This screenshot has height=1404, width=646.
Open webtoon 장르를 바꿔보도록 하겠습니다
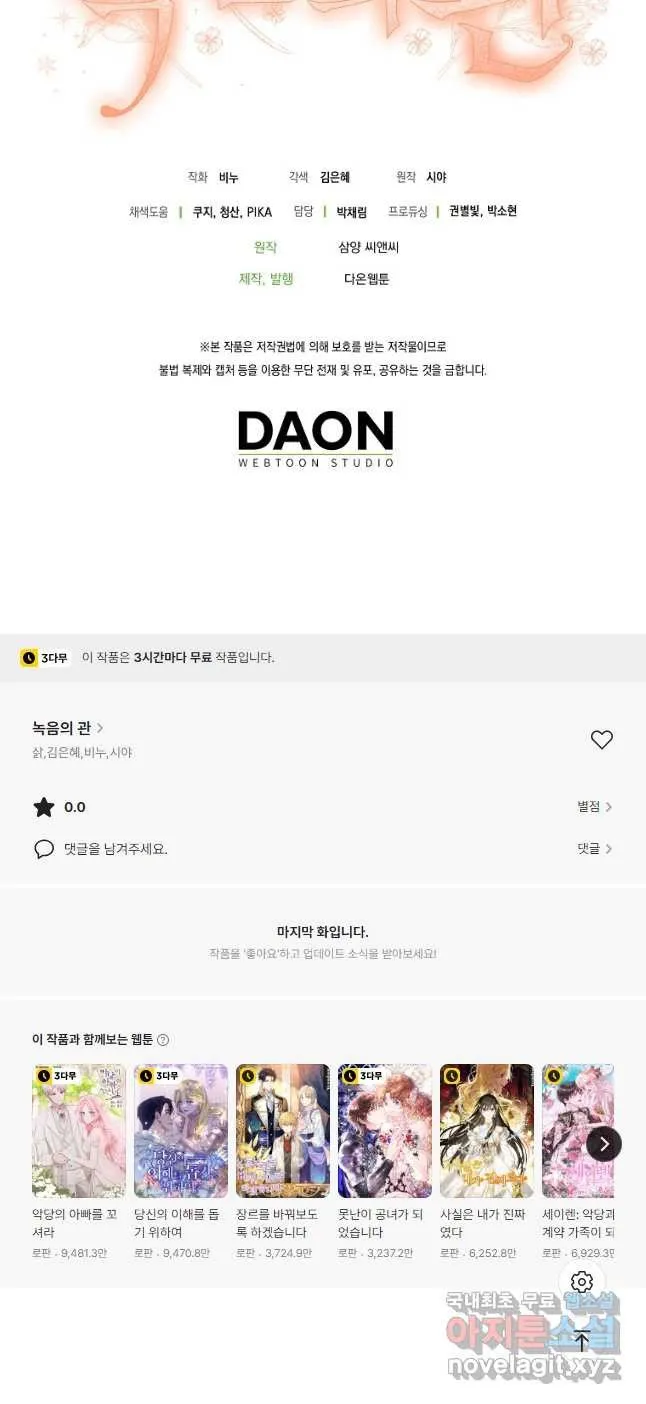tap(283, 1162)
